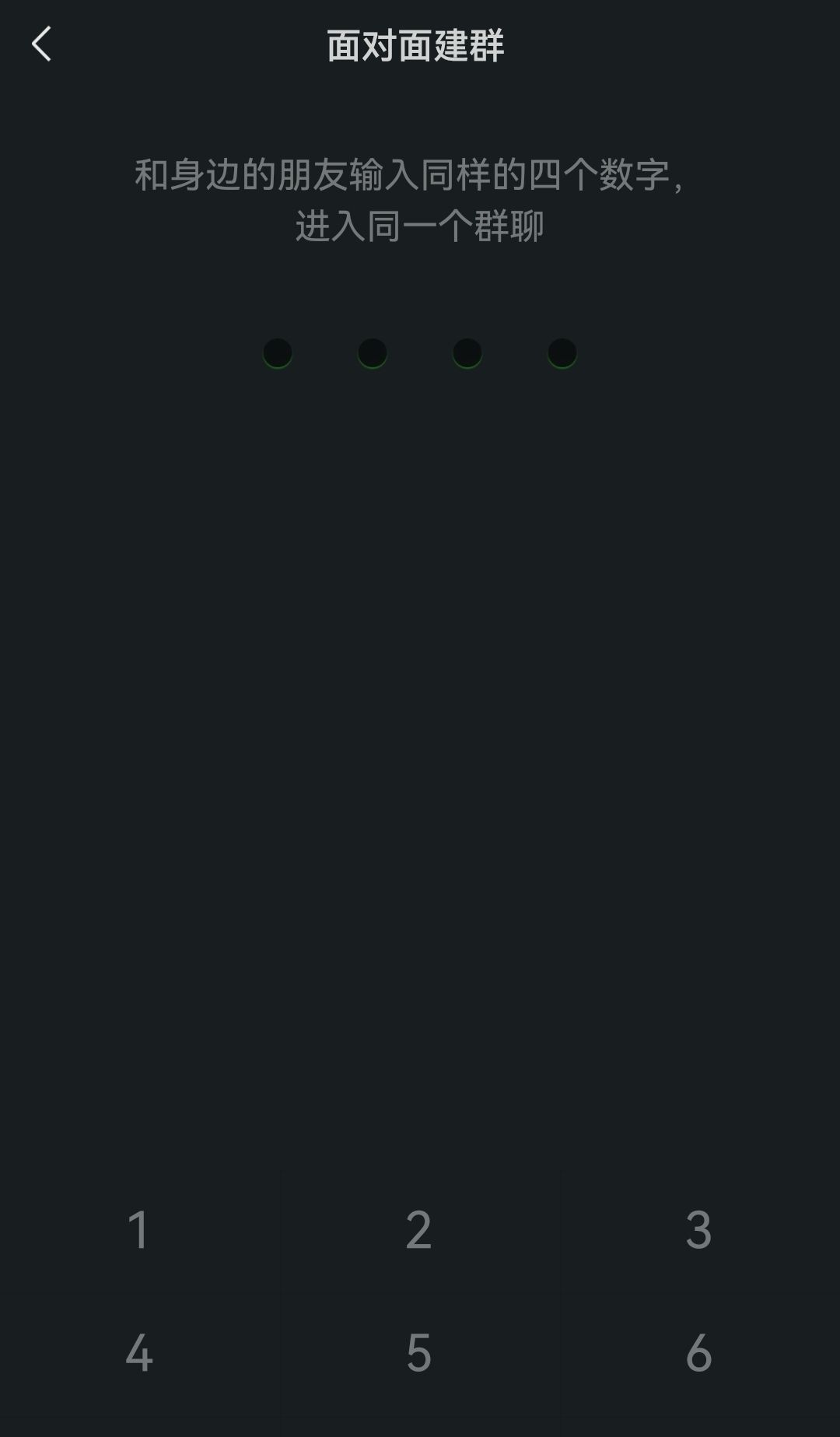Enter digit 1 on the keypad
The image size is (840, 1437).
[139, 1230]
